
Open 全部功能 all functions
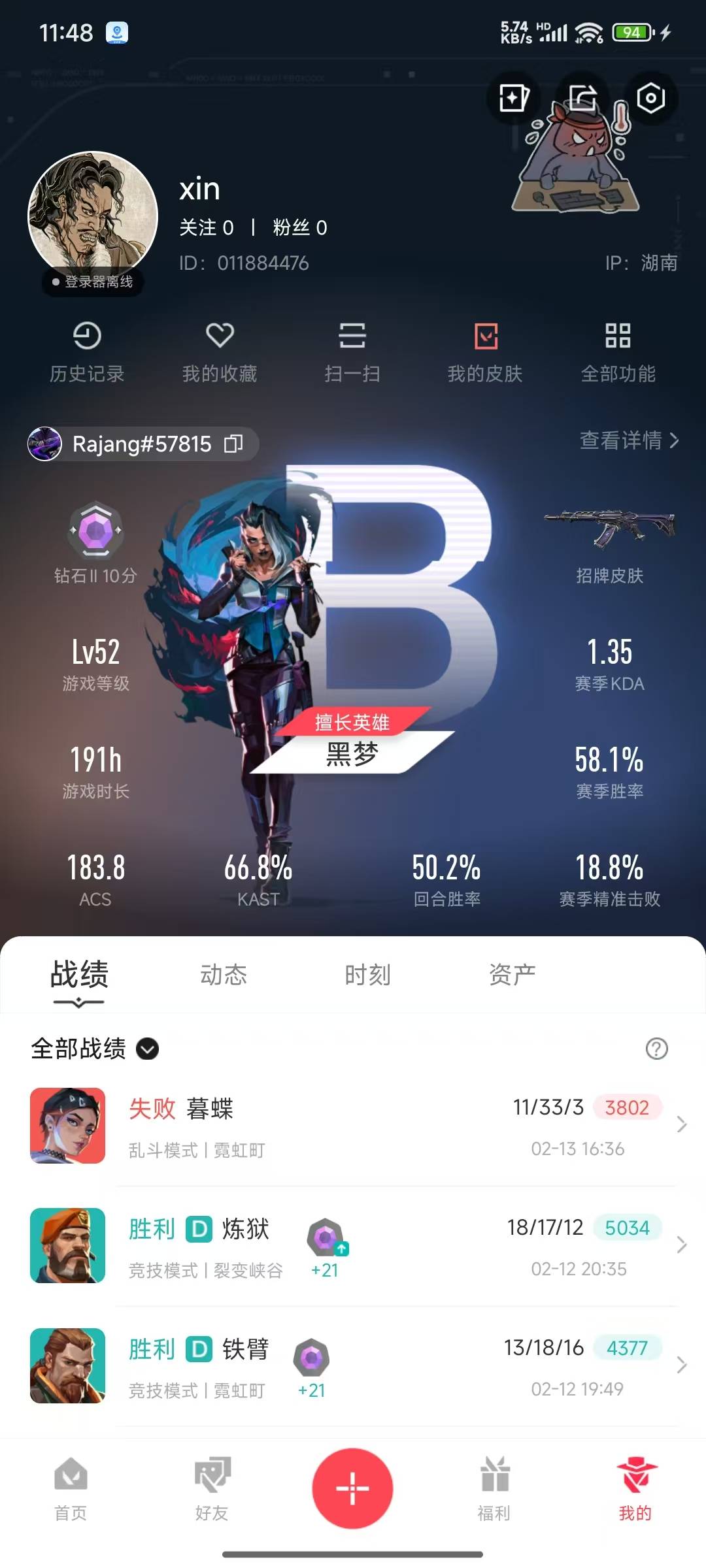618,353
